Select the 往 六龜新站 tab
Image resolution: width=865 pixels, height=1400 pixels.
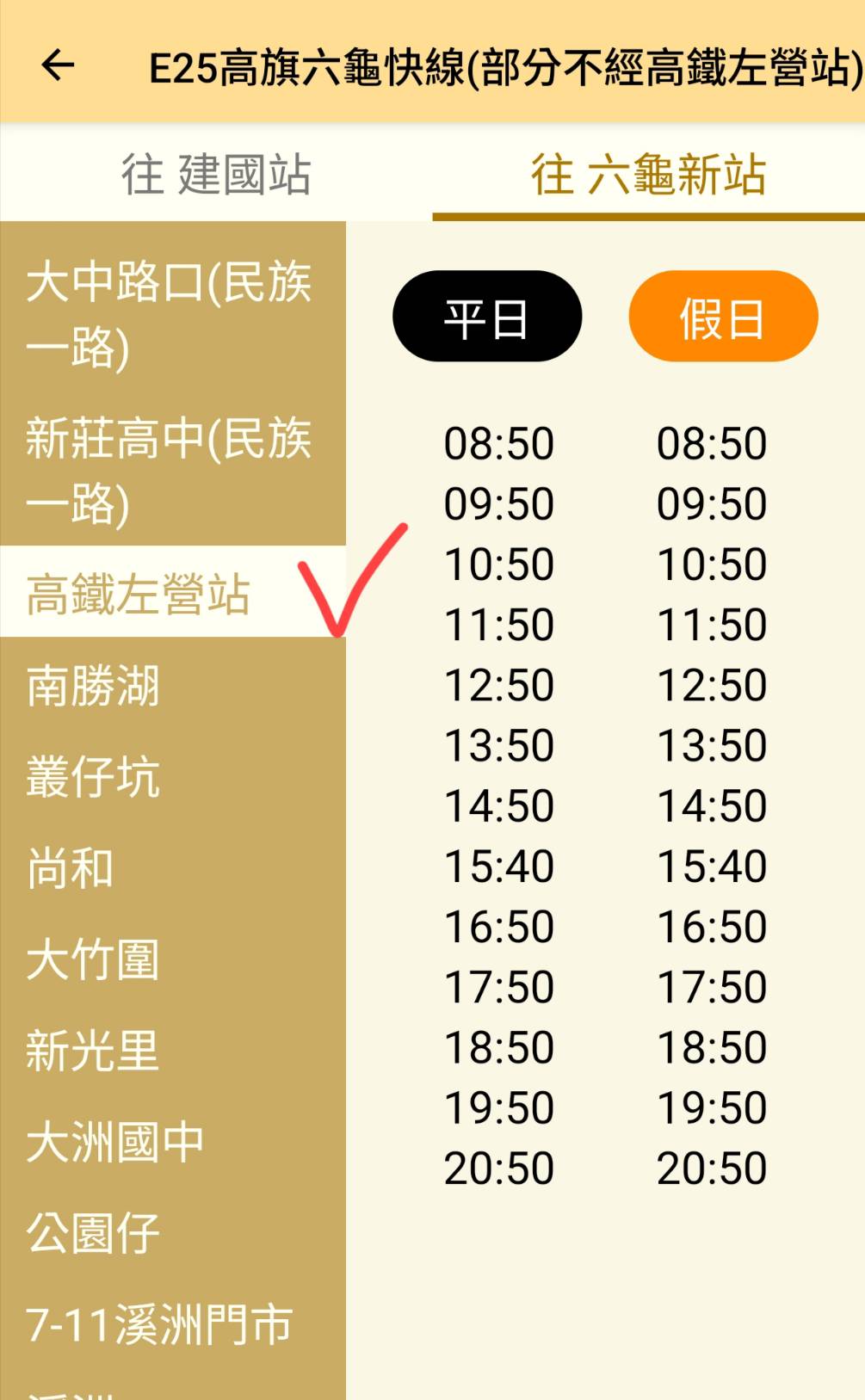pos(648,173)
